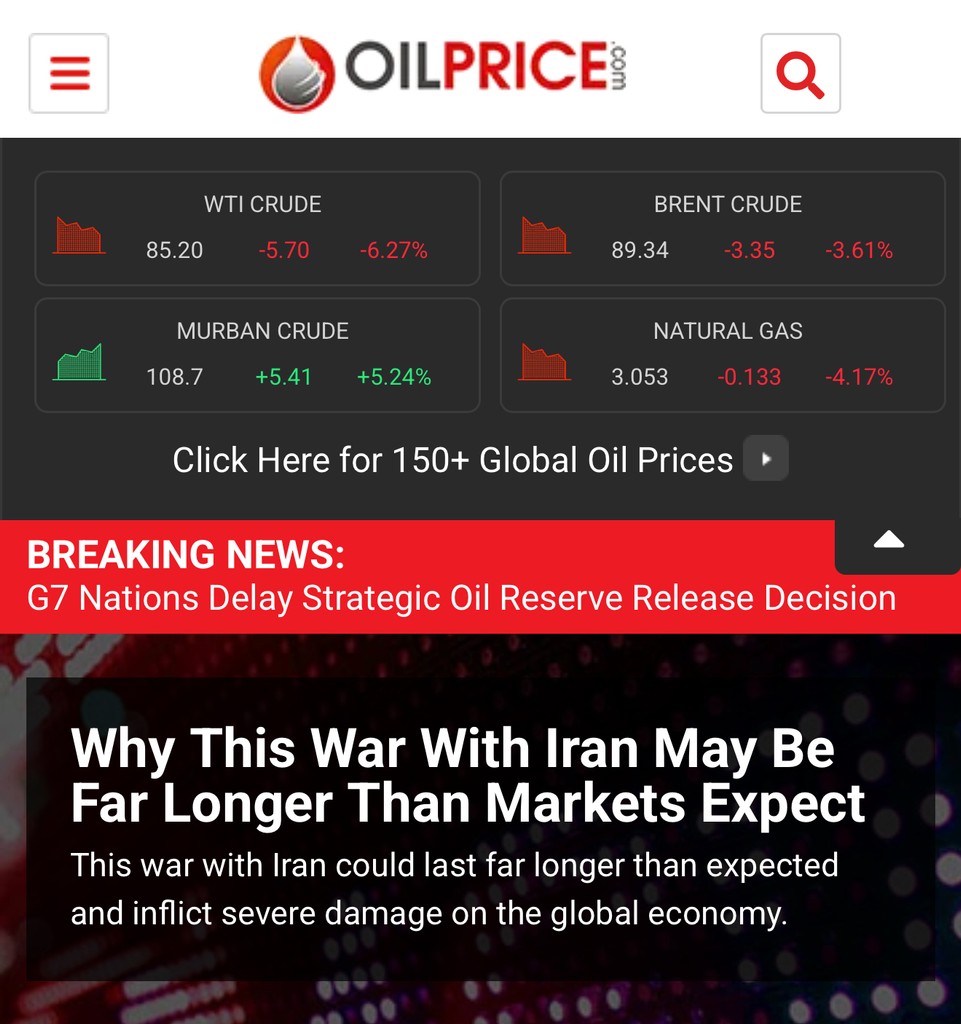Image resolution: width=961 pixels, height=1024 pixels.
Task: Open the search icon
Action: tap(800, 73)
